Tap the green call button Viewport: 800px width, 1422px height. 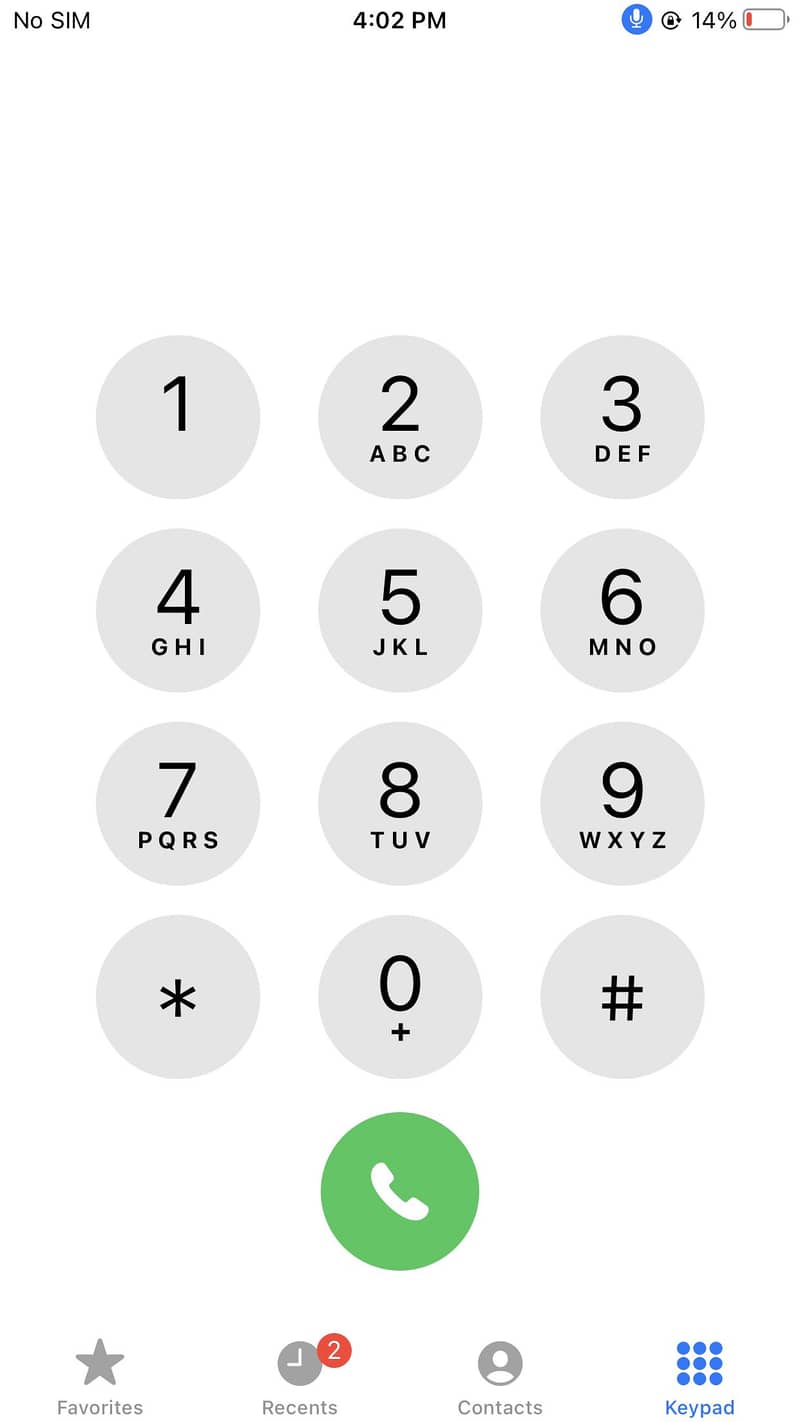click(400, 1190)
